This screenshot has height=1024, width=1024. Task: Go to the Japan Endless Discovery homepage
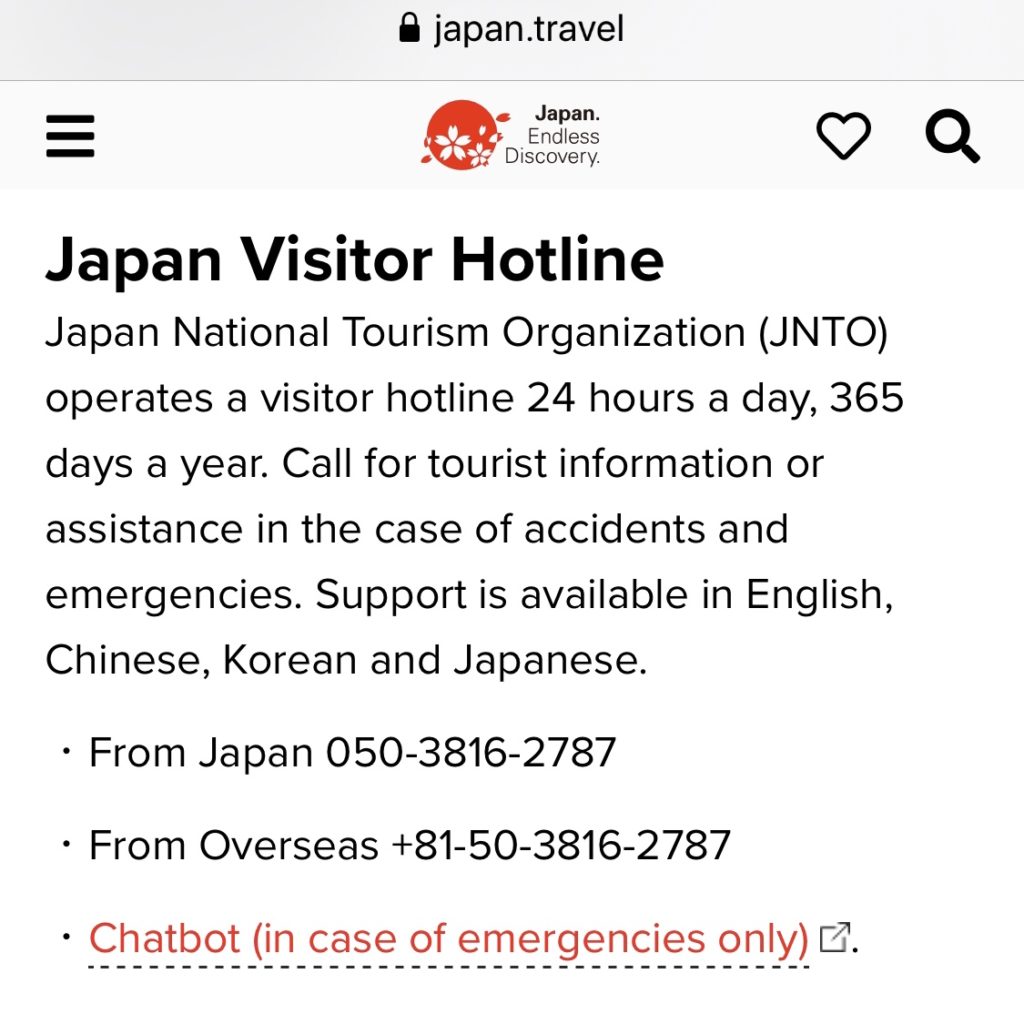coord(511,136)
